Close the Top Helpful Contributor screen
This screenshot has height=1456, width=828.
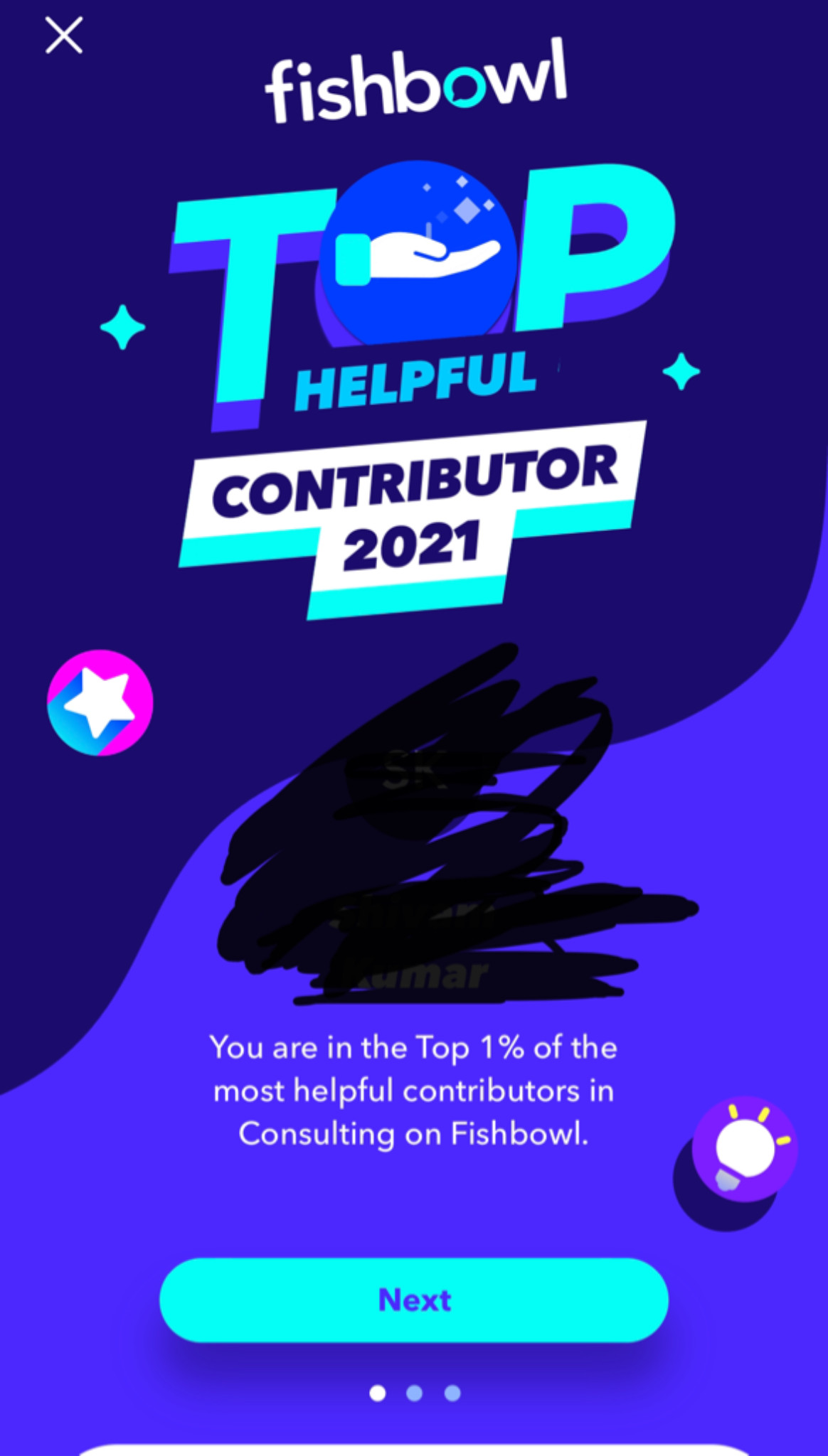click(64, 36)
